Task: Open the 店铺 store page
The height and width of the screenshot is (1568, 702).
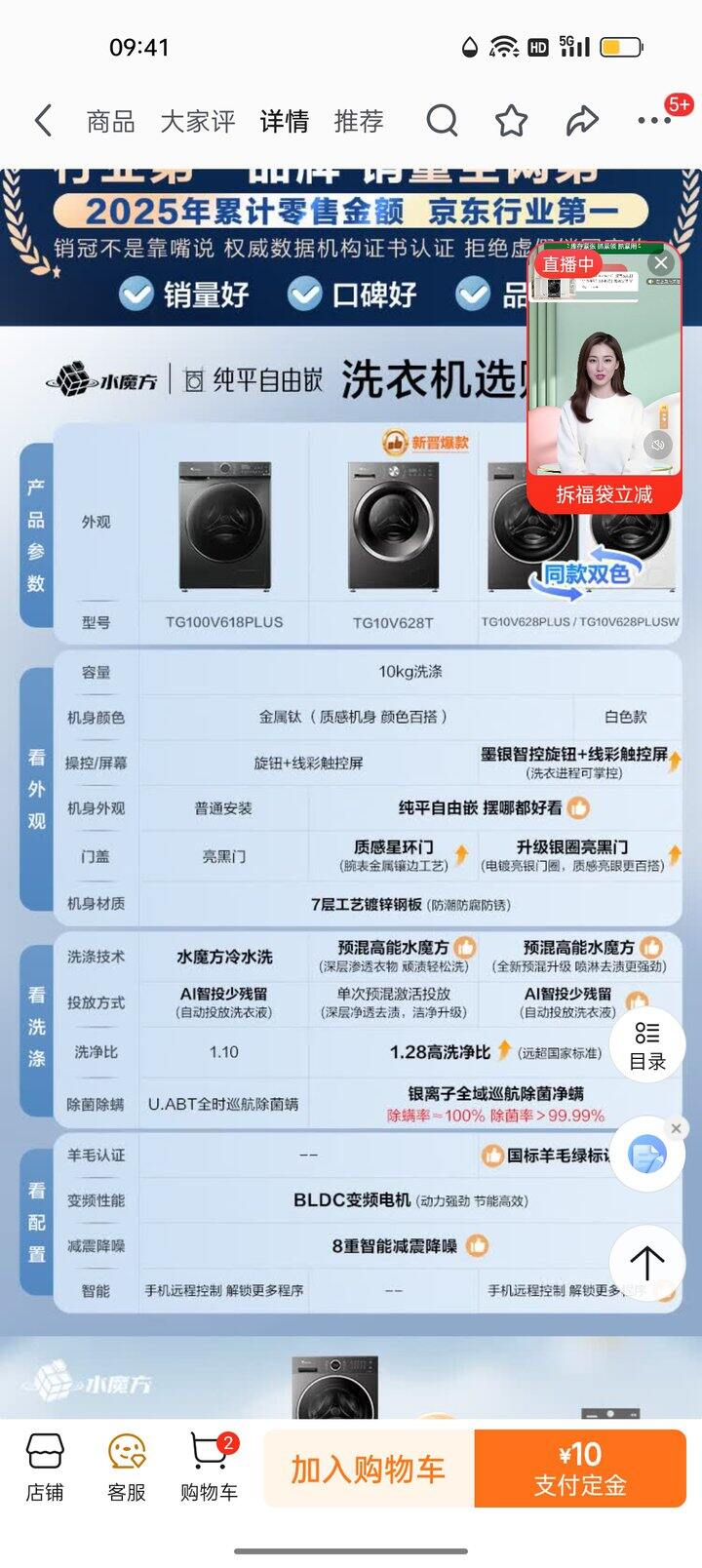Action: pos(45,1468)
